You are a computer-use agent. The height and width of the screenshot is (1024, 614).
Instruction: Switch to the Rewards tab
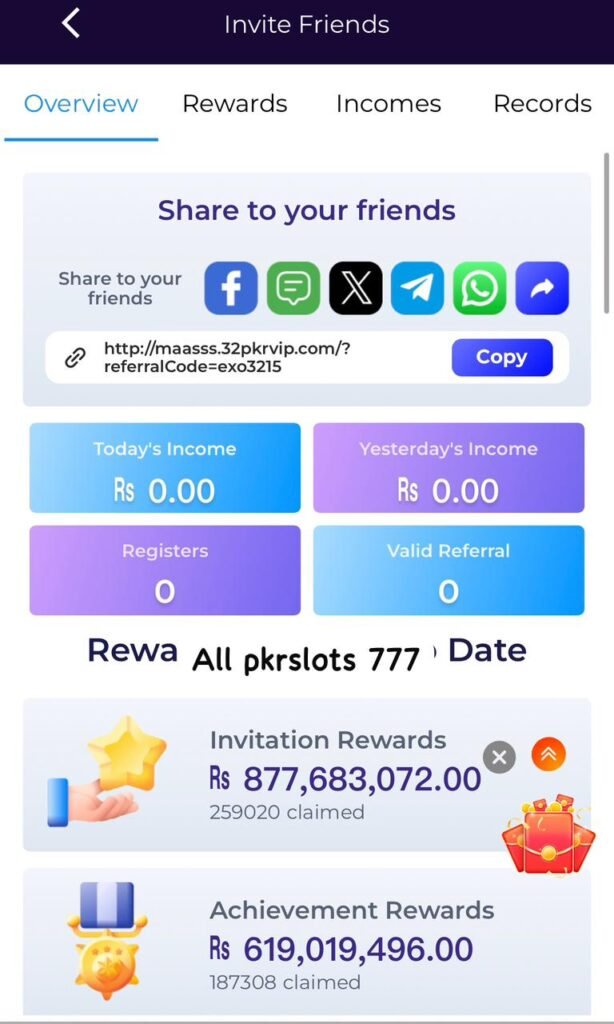[x=234, y=104]
